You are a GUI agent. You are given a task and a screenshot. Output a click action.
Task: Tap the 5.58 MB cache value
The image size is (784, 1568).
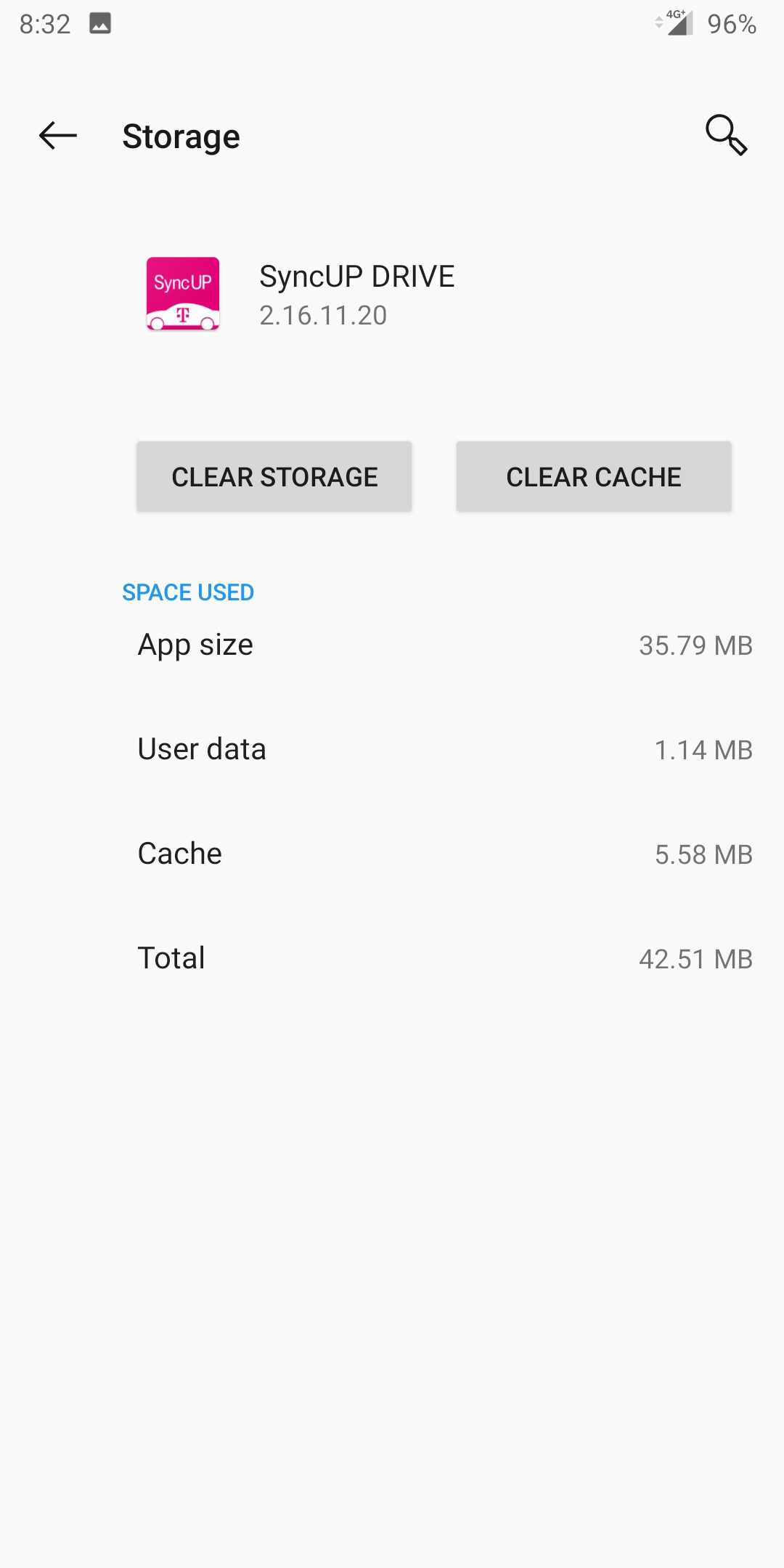tap(701, 854)
